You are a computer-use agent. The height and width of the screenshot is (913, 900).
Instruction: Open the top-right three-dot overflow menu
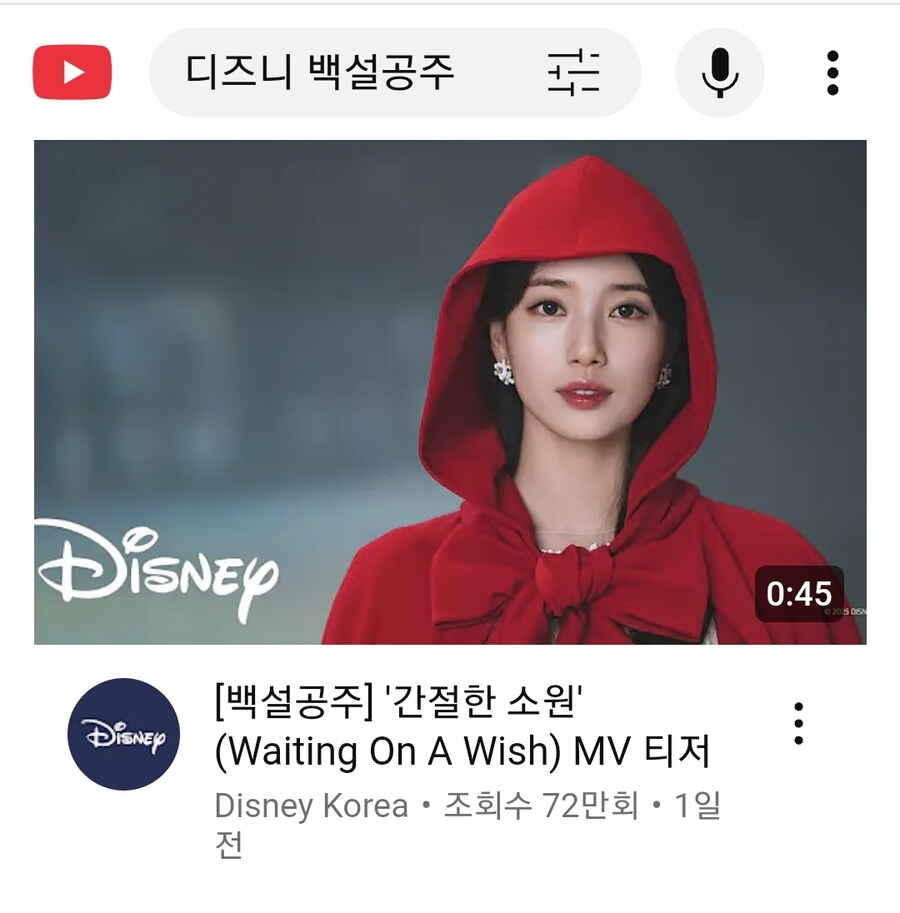click(828, 73)
